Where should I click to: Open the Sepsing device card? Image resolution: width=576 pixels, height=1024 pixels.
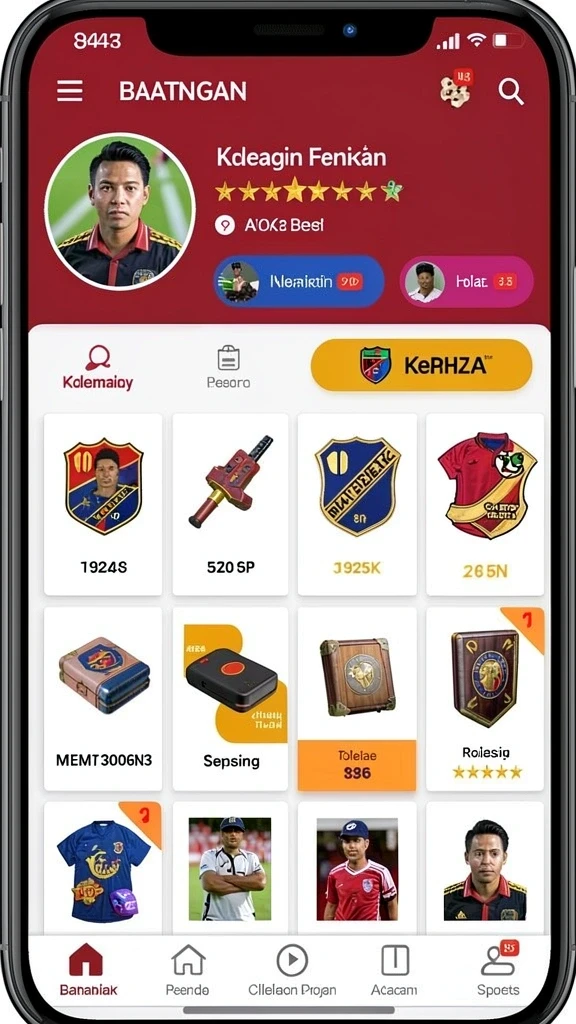[x=231, y=699]
